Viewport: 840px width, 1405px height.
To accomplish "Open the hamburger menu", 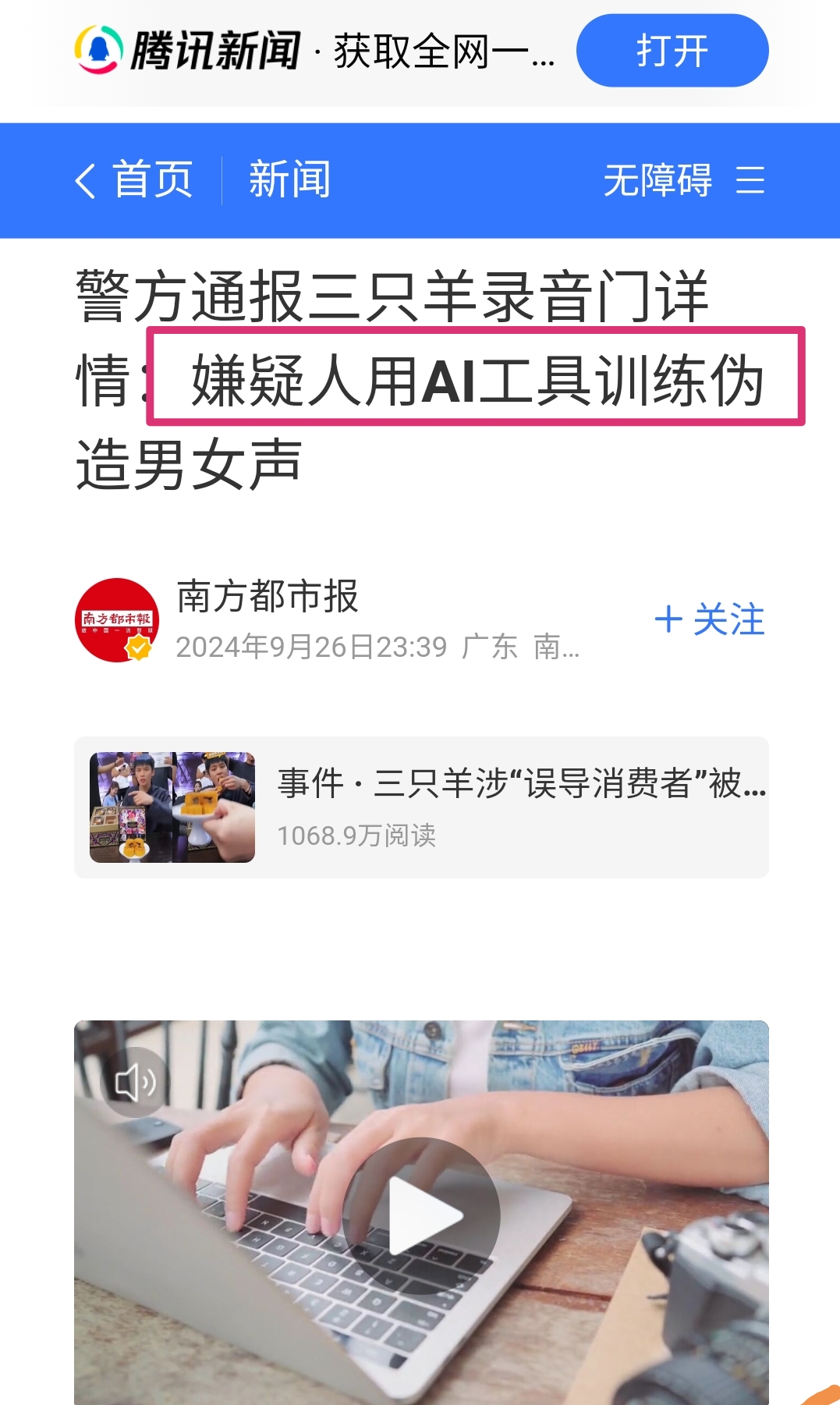I will click(750, 180).
